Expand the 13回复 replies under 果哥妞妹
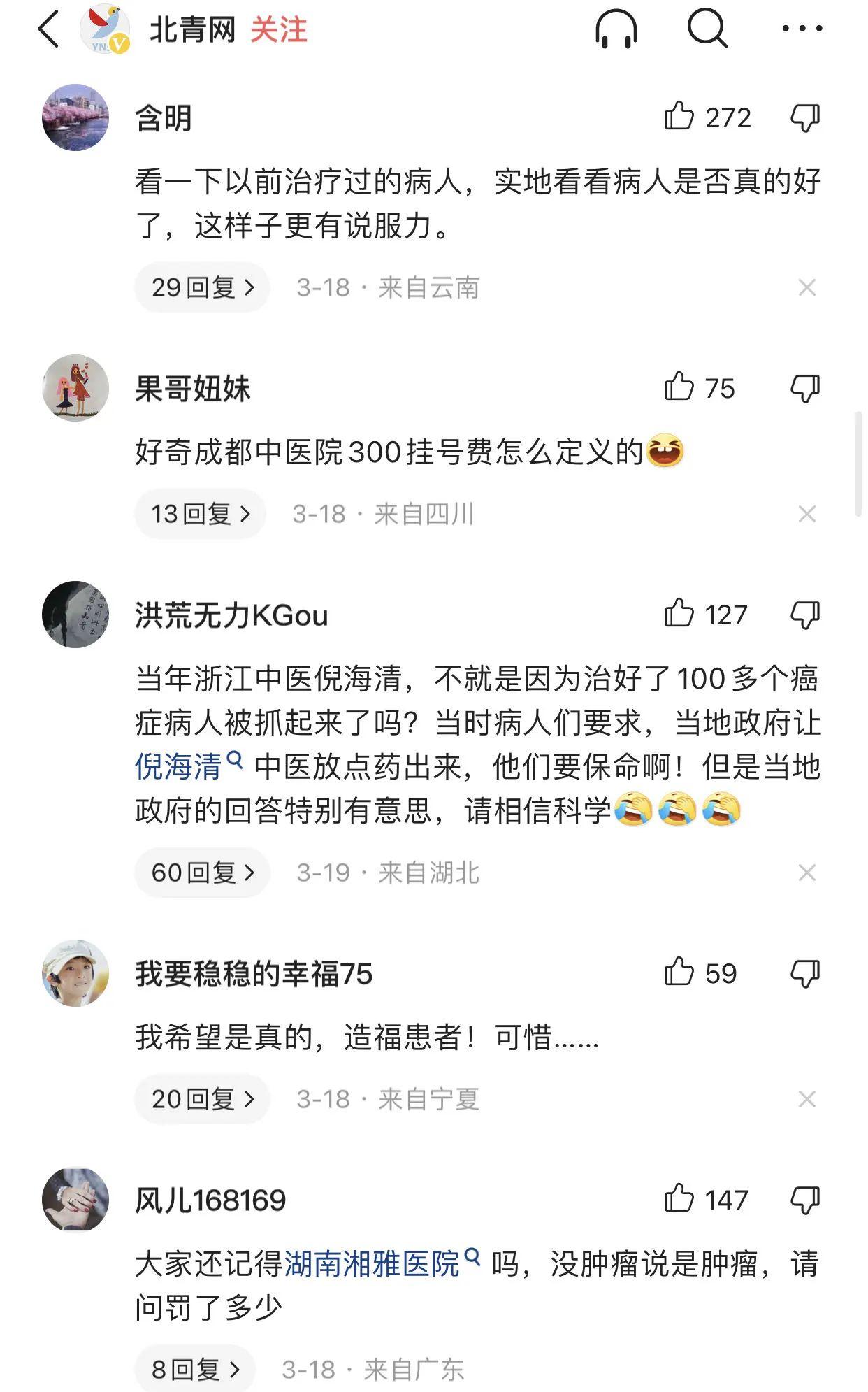The width and height of the screenshot is (868, 1392). pyautogui.click(x=200, y=514)
